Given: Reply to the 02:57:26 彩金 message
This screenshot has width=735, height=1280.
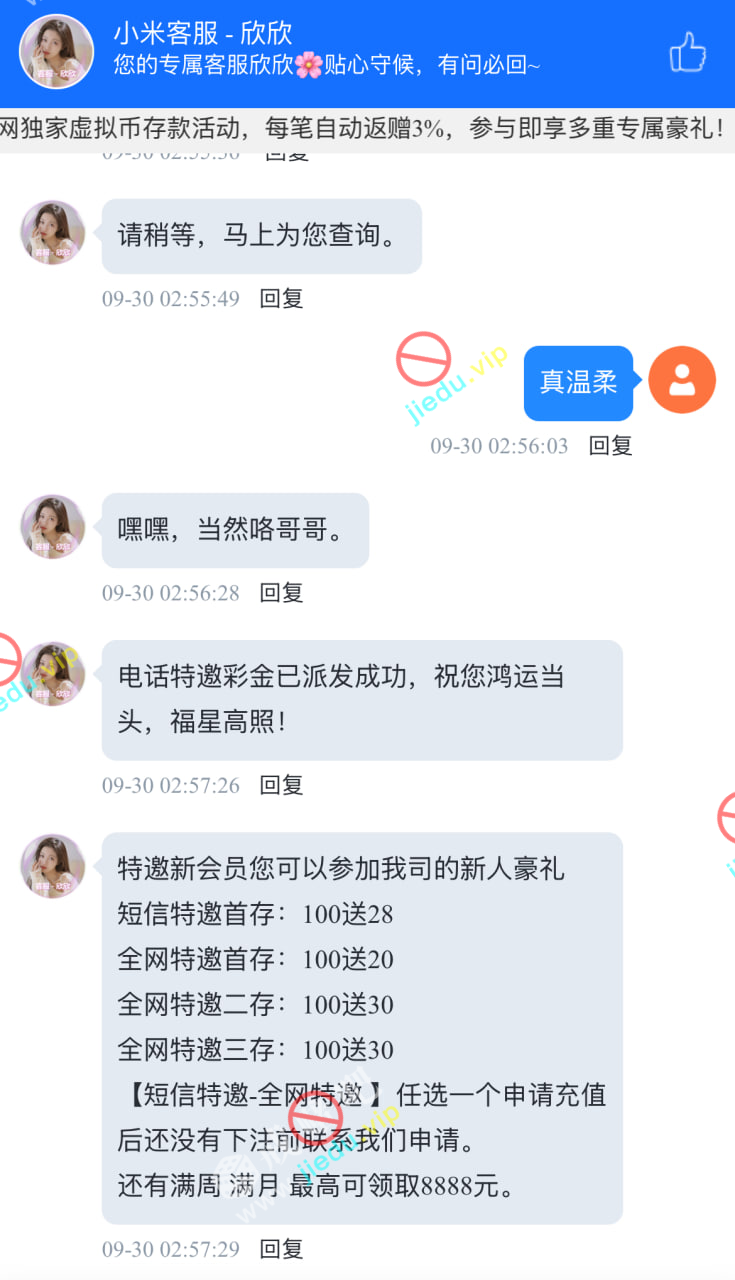Looking at the screenshot, I should pos(281,785).
